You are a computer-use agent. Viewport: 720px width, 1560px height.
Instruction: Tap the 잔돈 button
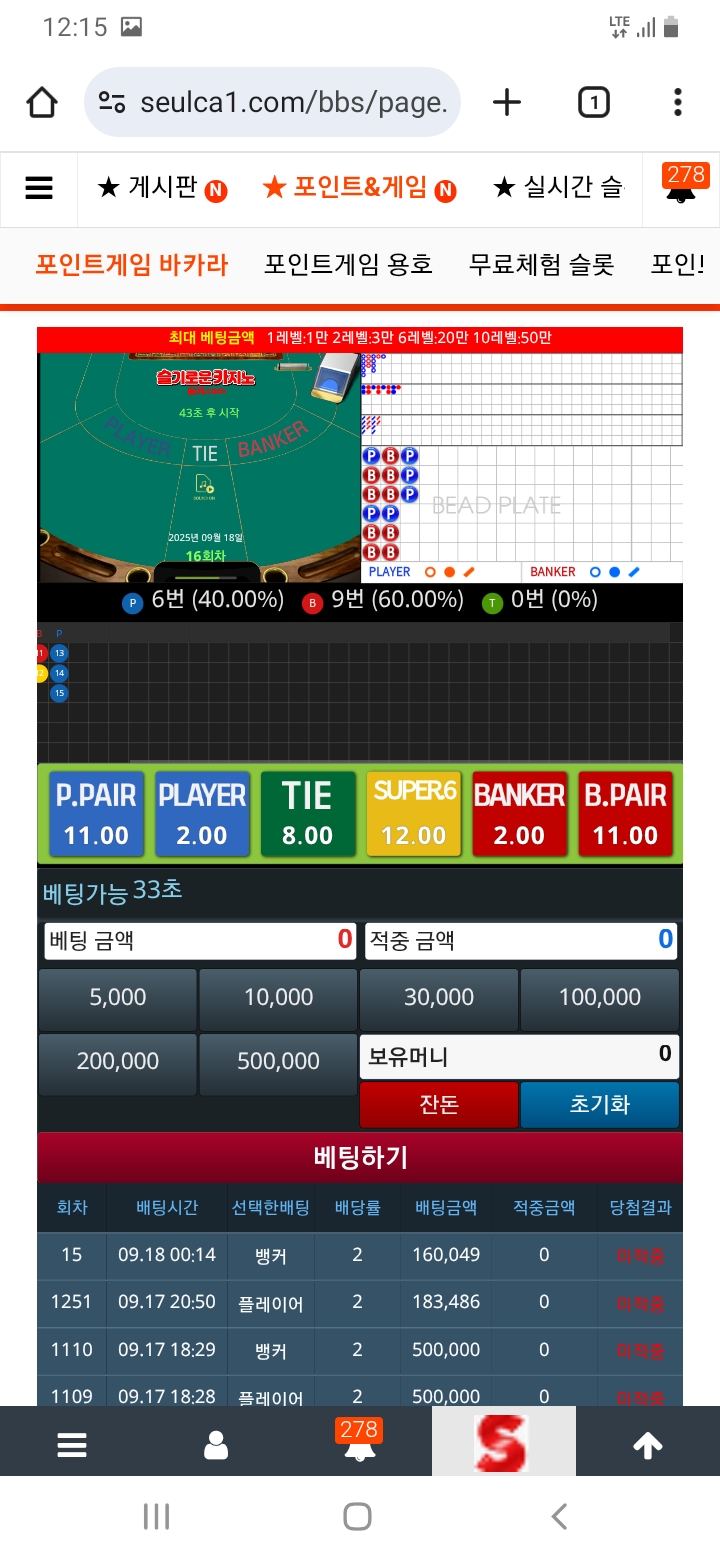point(439,1105)
